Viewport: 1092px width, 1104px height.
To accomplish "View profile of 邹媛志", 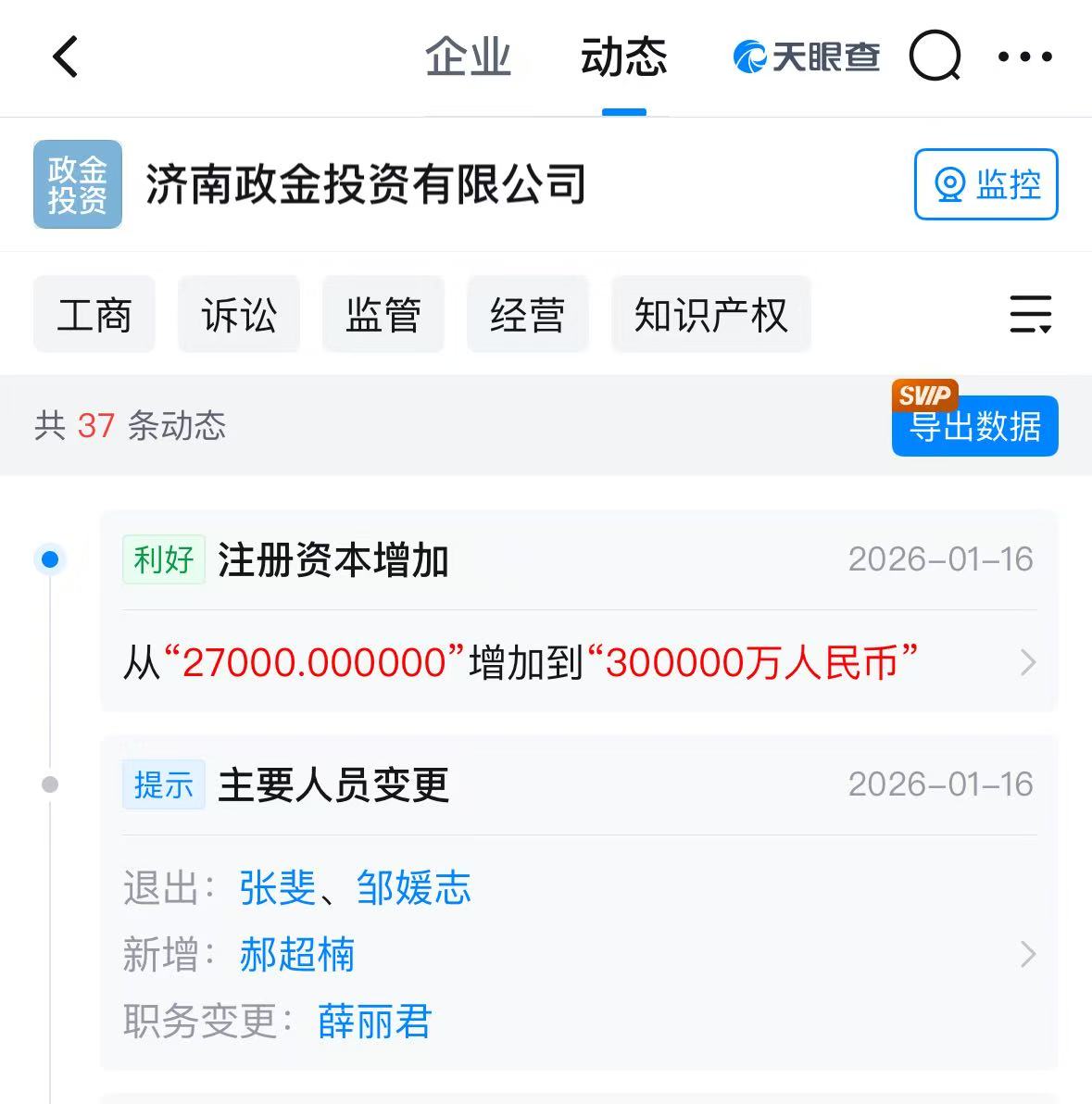I will pos(414,887).
